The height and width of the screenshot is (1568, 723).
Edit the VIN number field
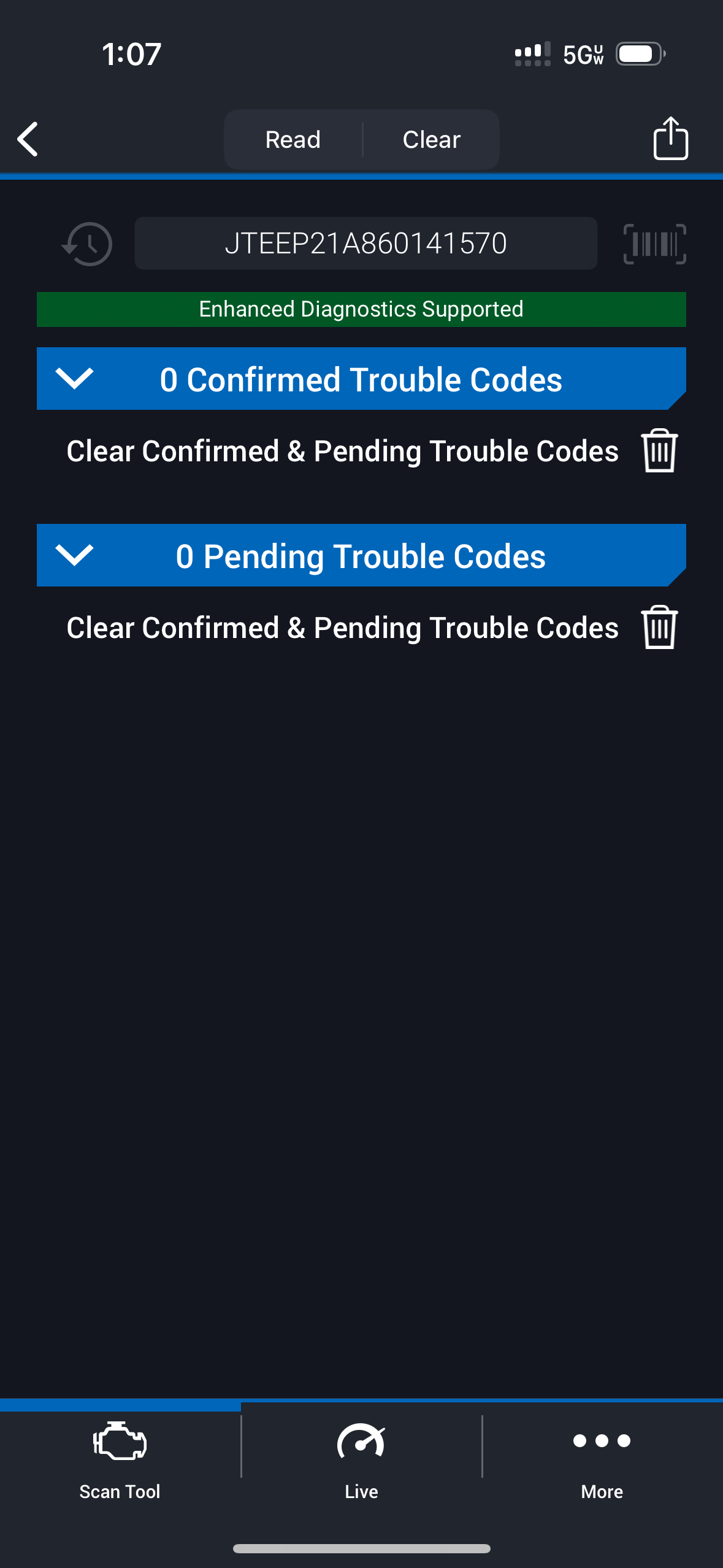tap(365, 244)
